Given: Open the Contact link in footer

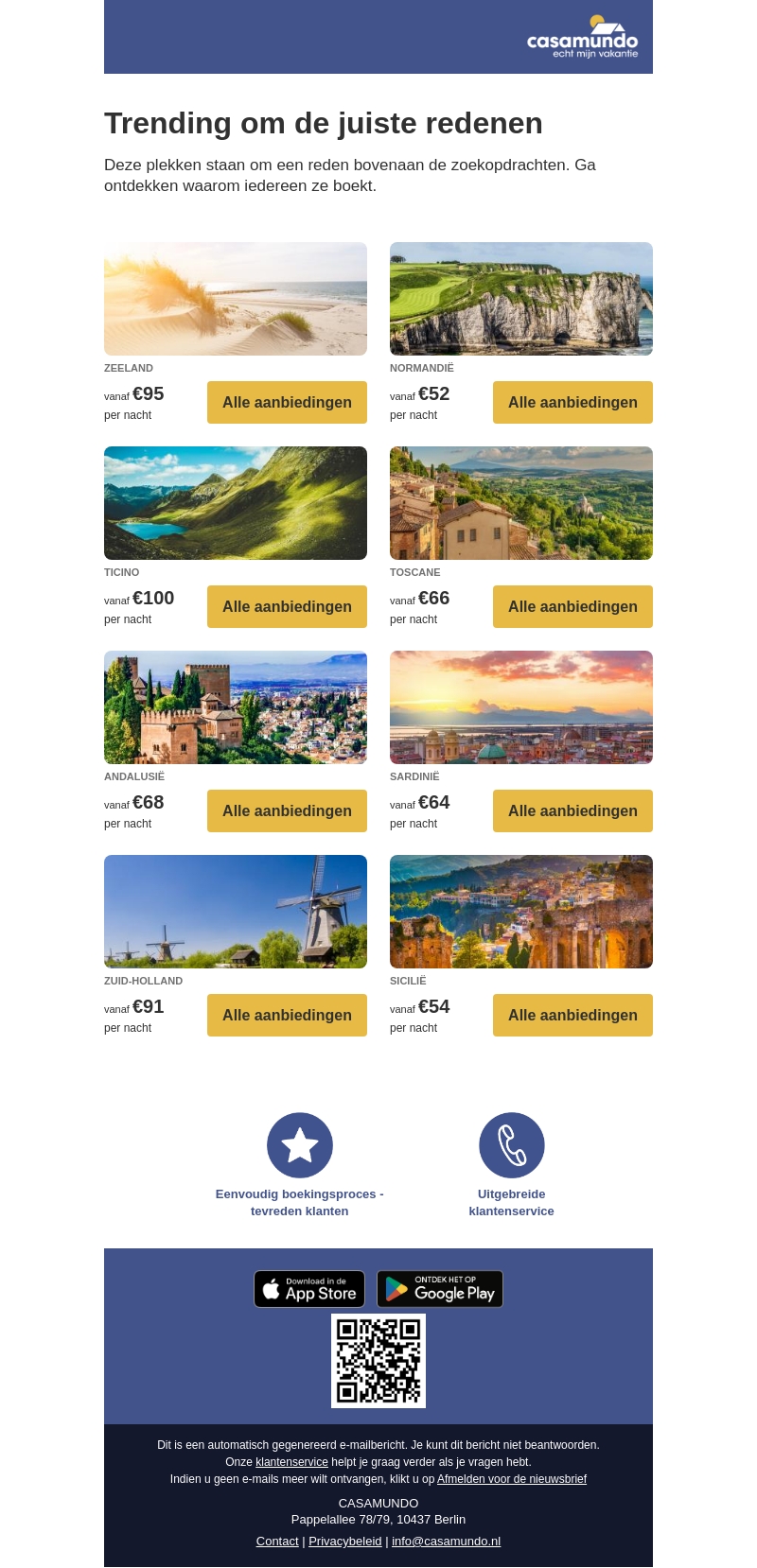Looking at the screenshot, I should click(x=277, y=1542).
